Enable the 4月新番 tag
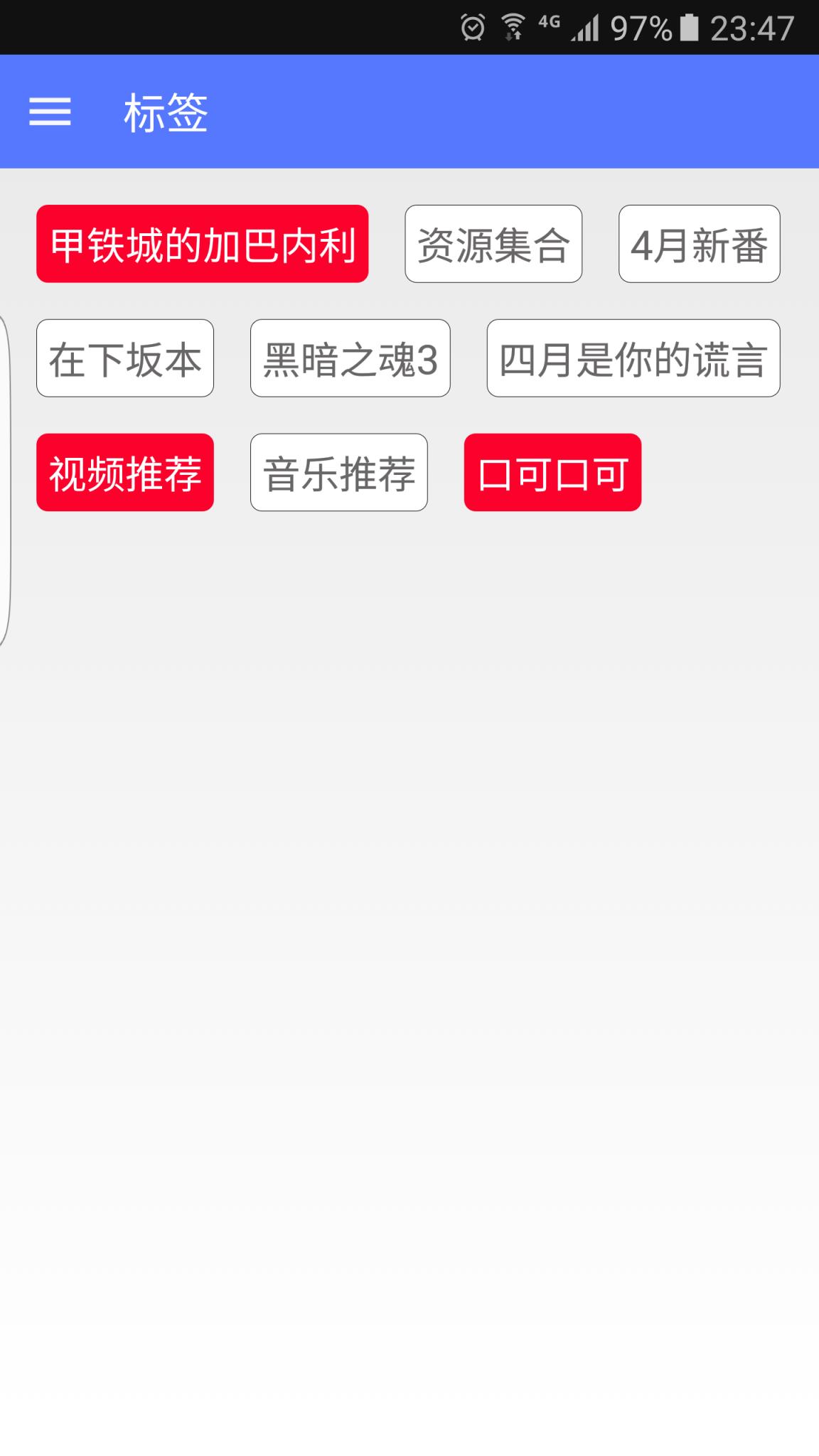 pyautogui.click(x=698, y=244)
